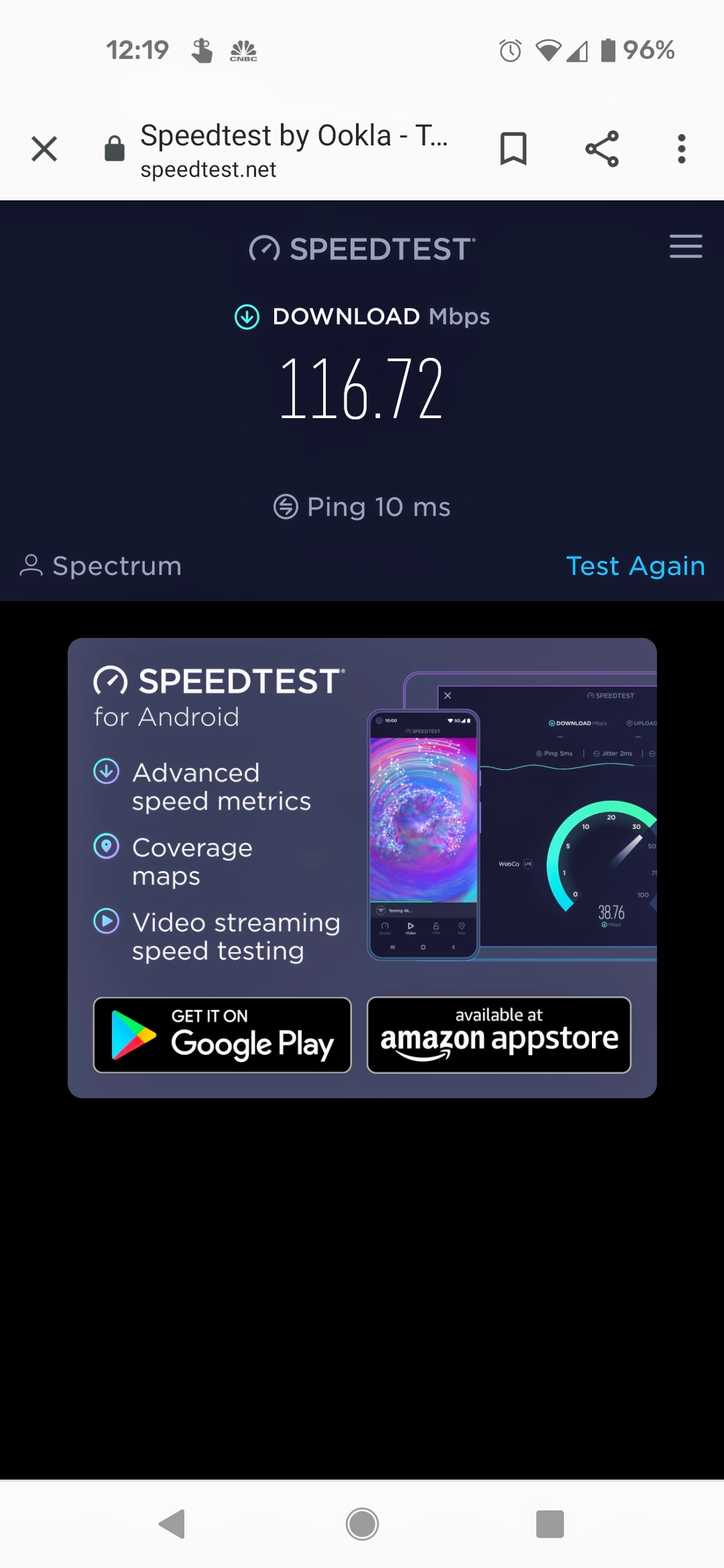724x1568 pixels.
Task: Open the recent apps overview
Action: point(550,1524)
